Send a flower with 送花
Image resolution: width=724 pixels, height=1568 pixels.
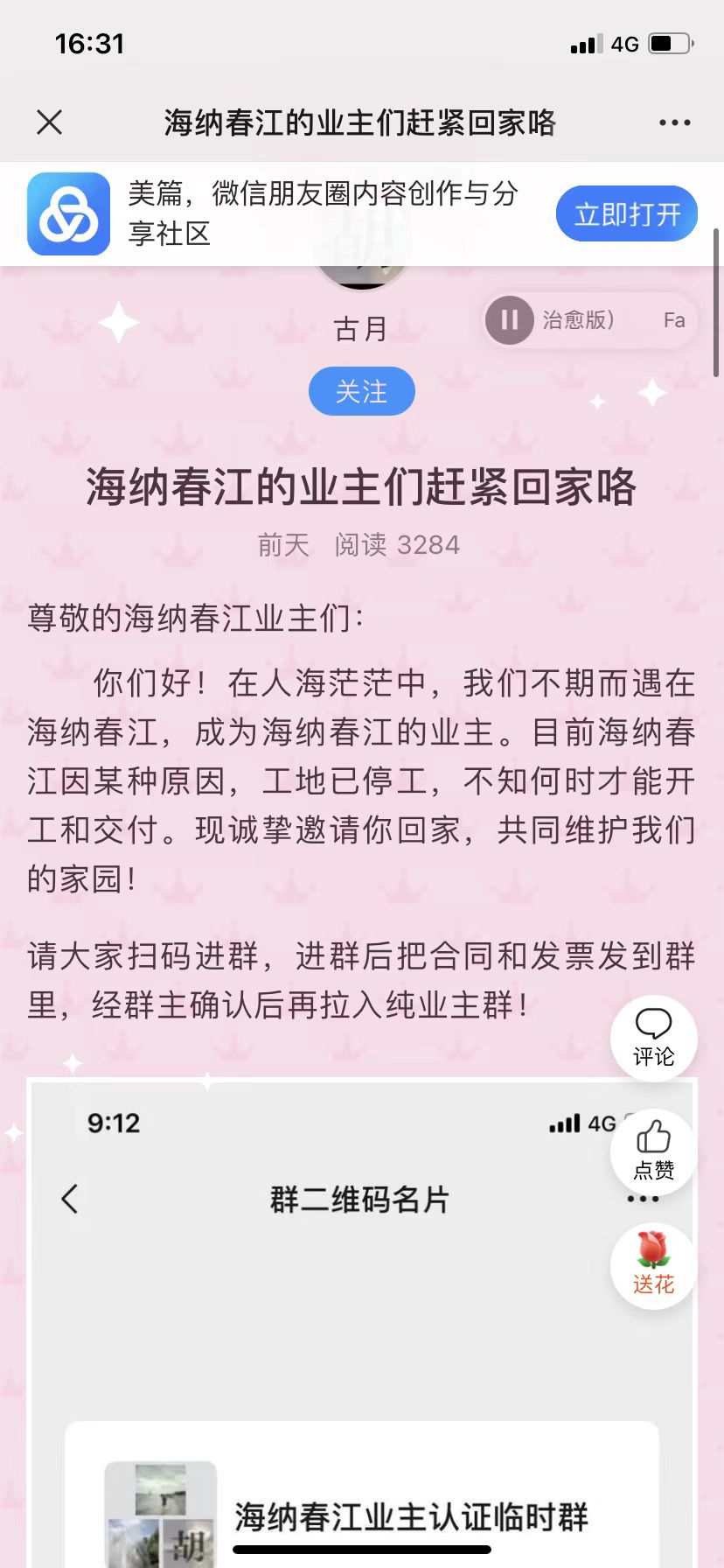tap(653, 1265)
